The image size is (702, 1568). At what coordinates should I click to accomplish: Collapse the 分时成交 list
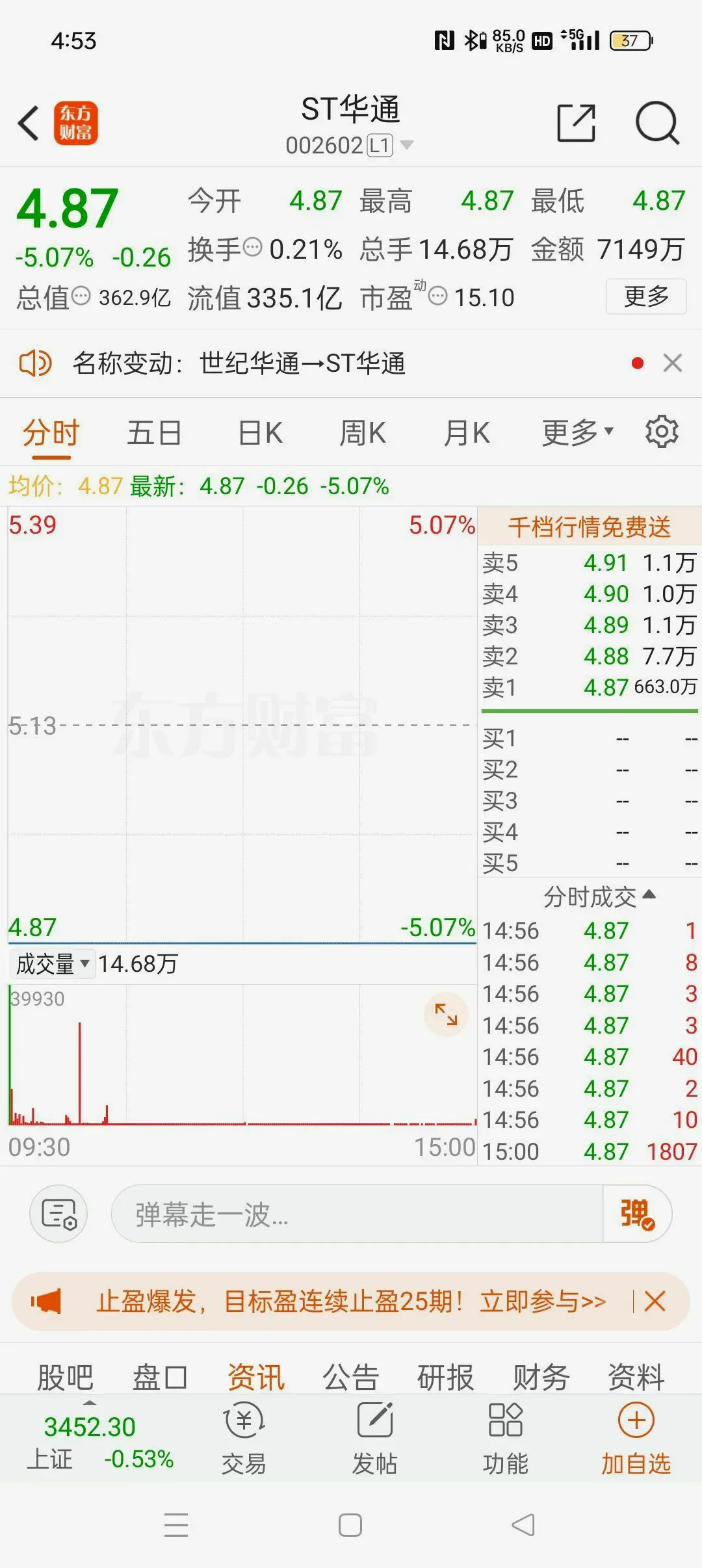(599, 897)
